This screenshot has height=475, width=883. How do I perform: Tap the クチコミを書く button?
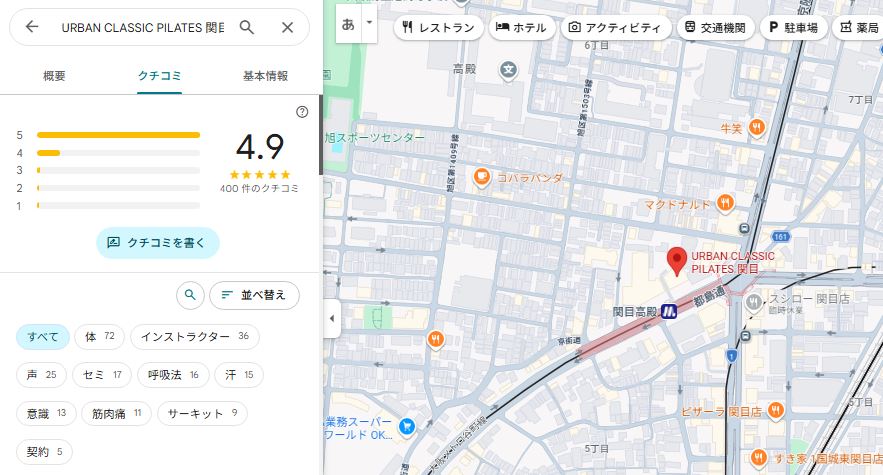(157, 242)
